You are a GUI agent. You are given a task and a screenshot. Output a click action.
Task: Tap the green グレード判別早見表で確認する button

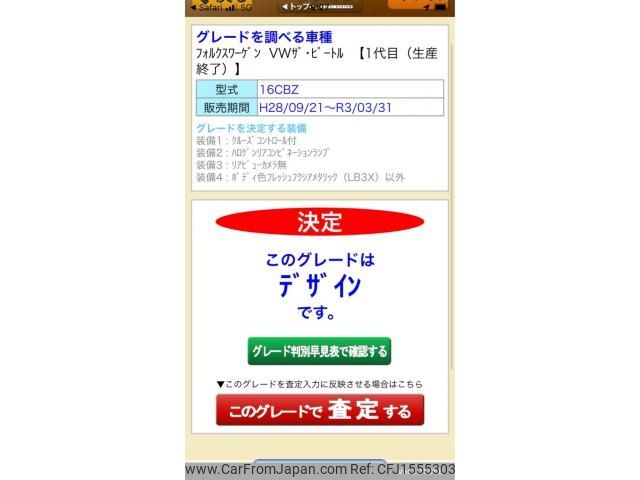tap(319, 351)
